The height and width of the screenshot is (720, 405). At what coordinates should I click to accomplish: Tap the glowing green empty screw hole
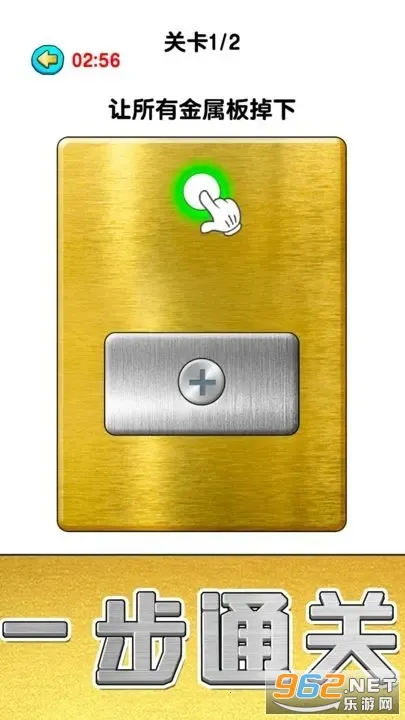point(201,191)
